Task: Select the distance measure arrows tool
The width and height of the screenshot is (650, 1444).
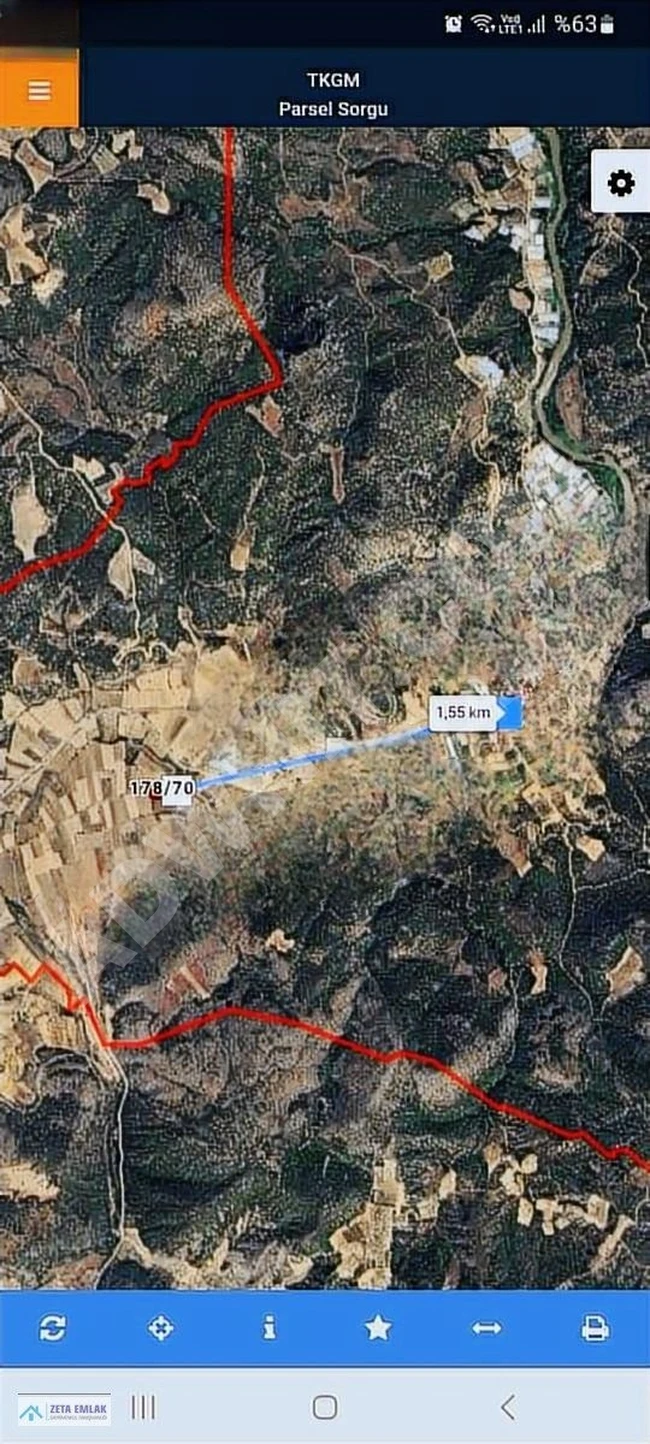Action: [486, 1328]
